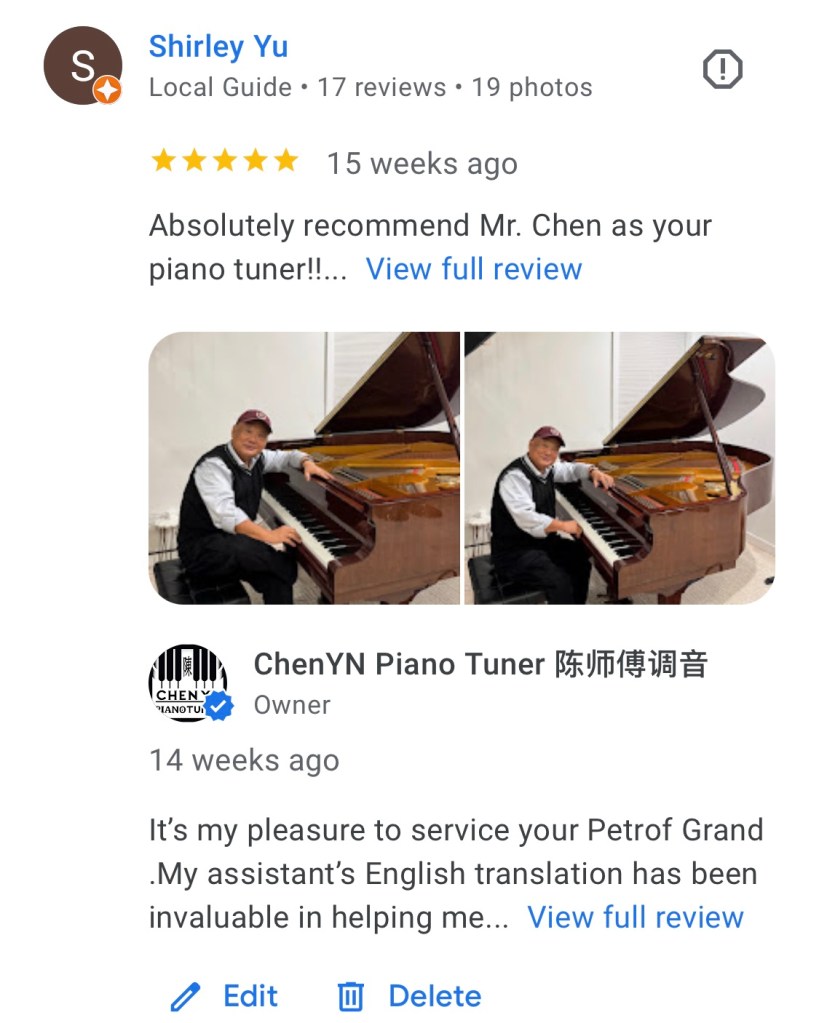Screen dimensions: 819x1023
Task: Open Shirley Yu's reviewer profile
Action: pyautogui.click(x=218, y=46)
